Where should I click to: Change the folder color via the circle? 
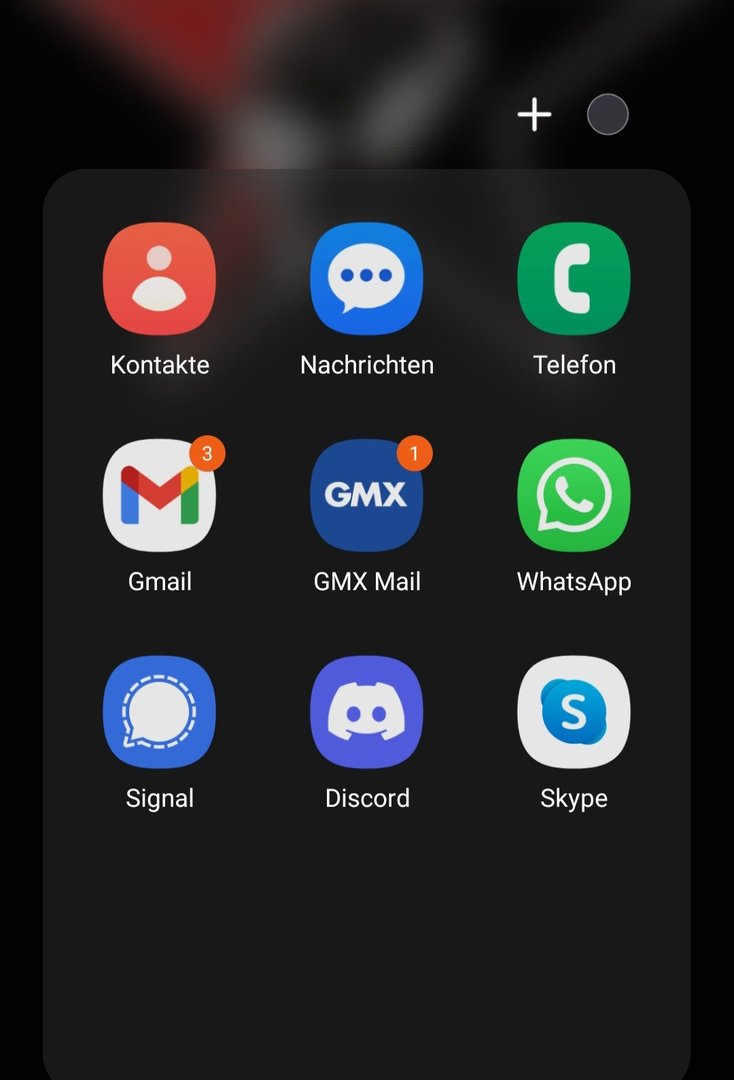(x=607, y=115)
